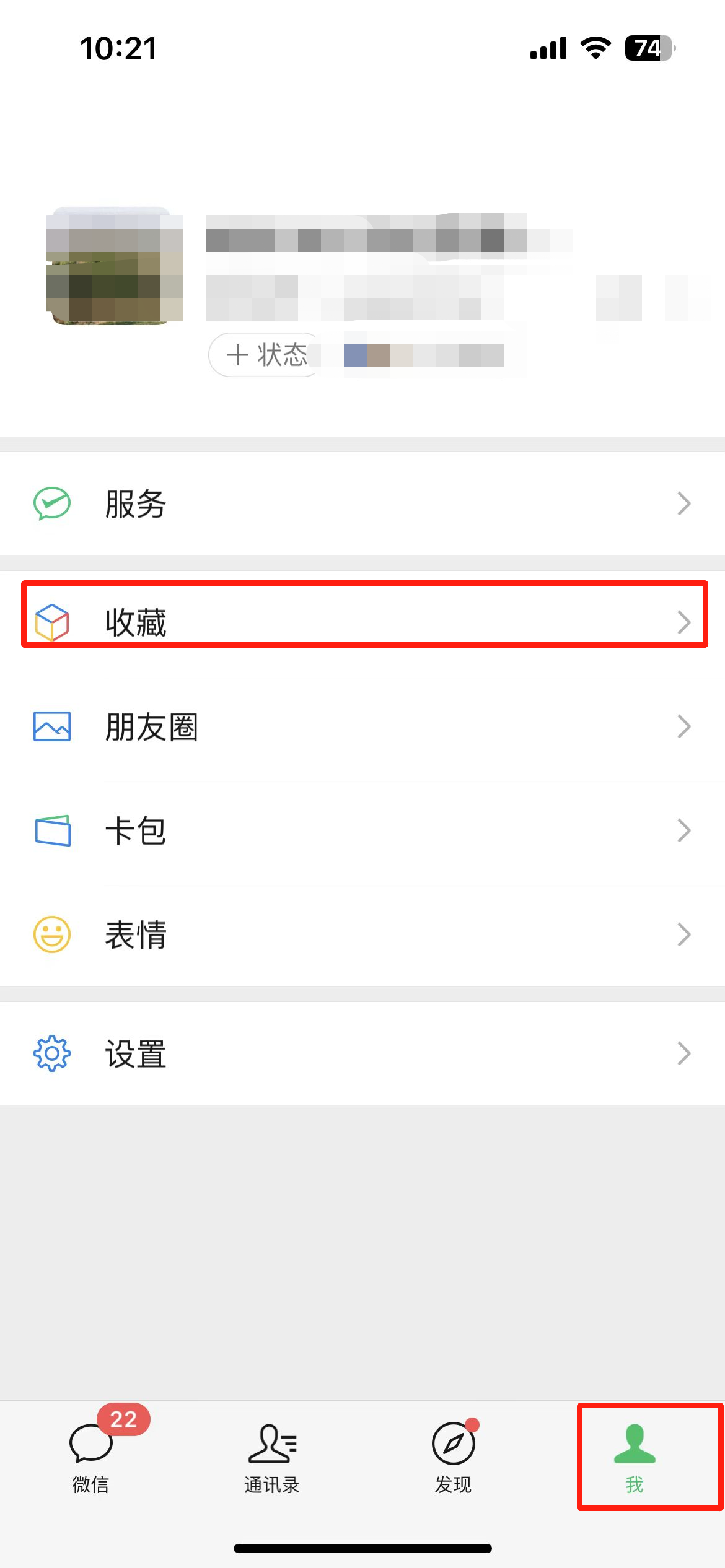The image size is (725, 1568).
Task: Tap the profile avatar picture
Action: tap(114, 266)
